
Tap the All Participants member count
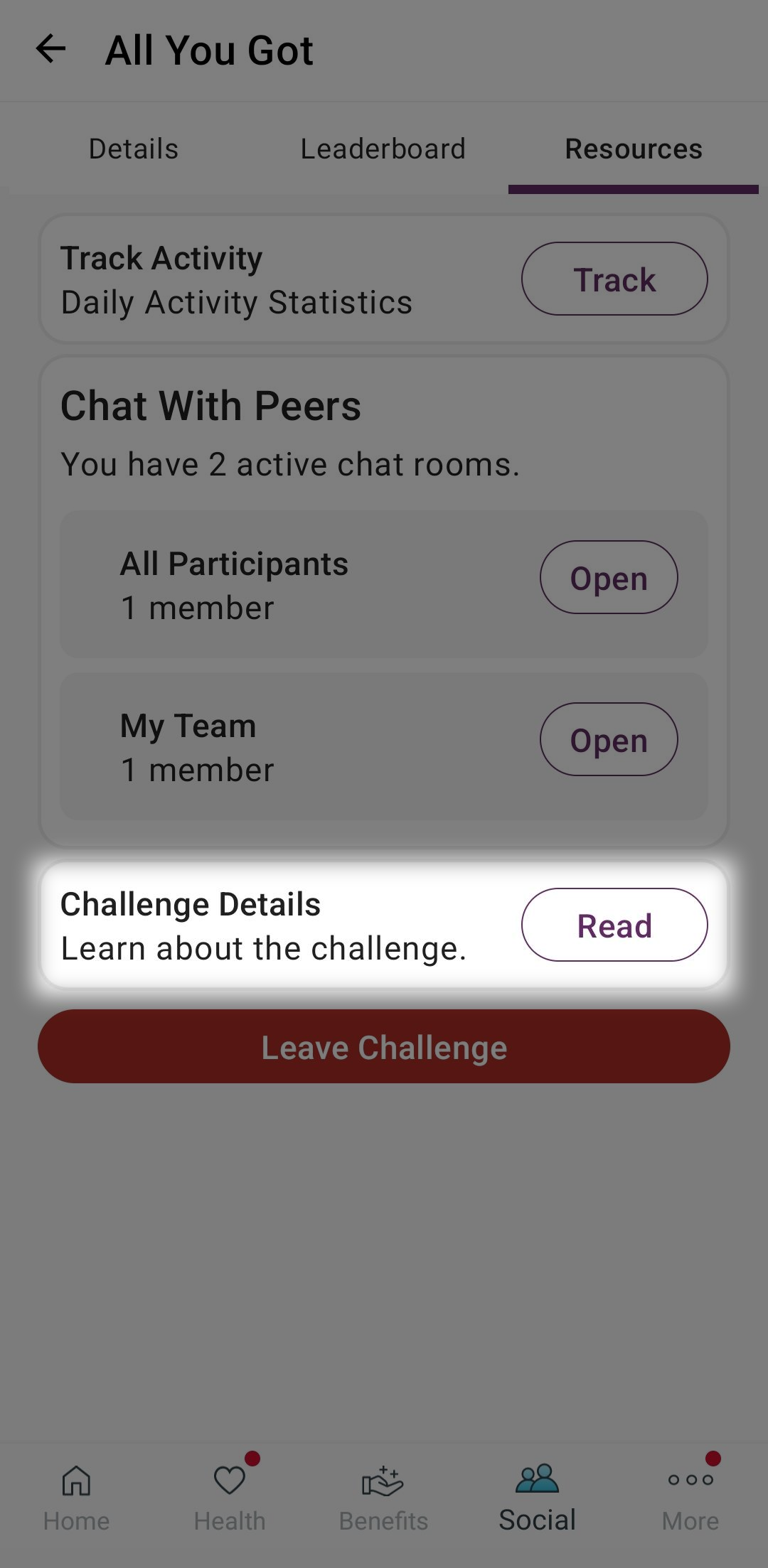point(197,608)
